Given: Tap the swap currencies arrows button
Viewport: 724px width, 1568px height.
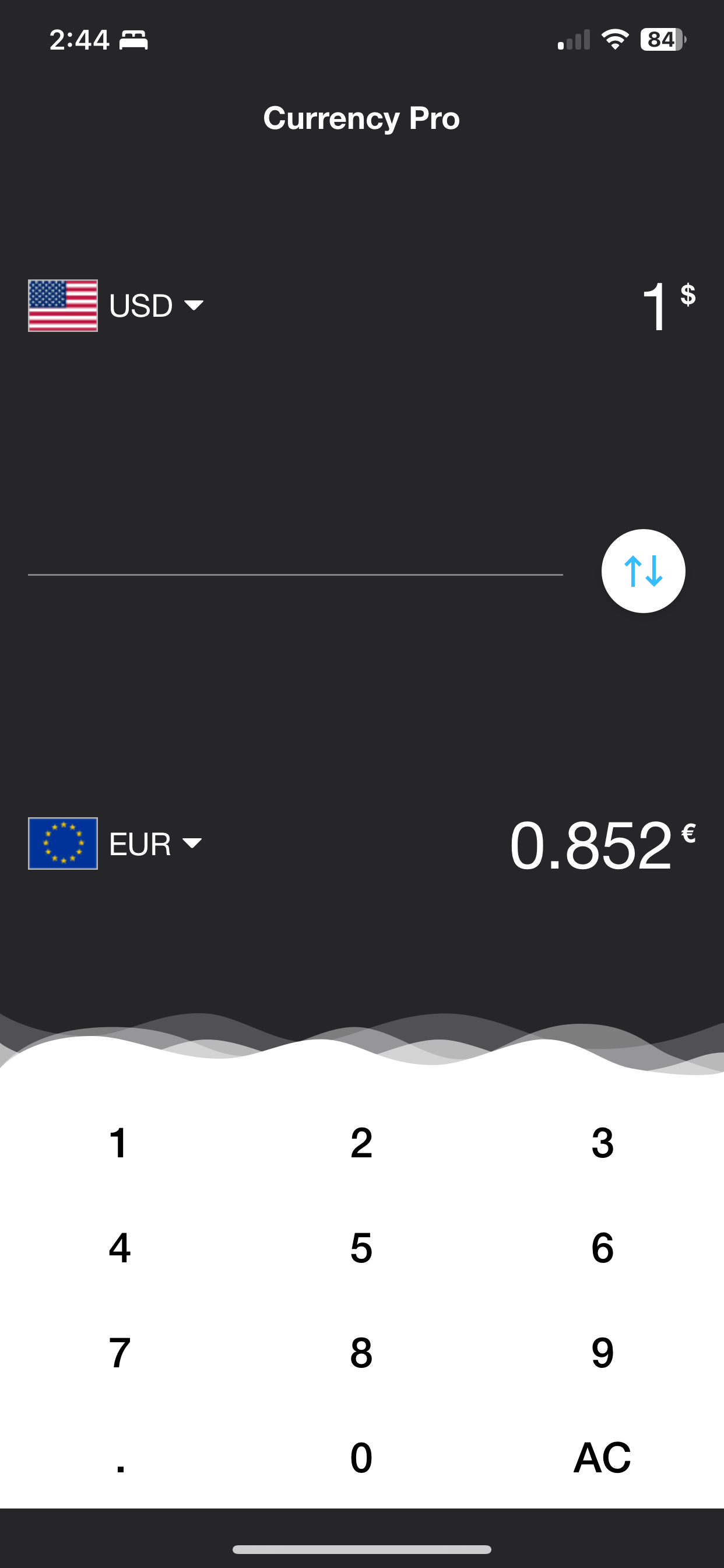Looking at the screenshot, I should click(x=643, y=571).
